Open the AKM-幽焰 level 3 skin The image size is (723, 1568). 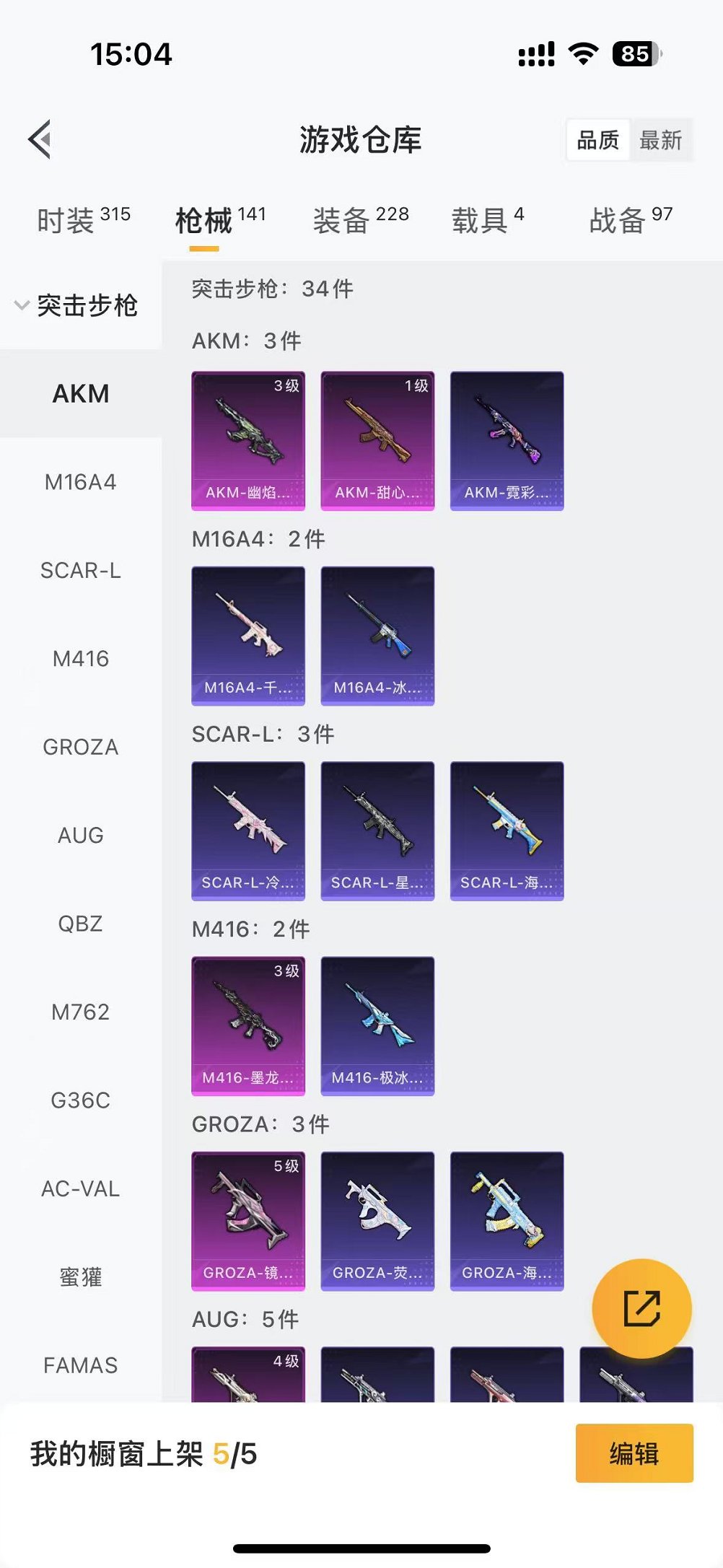248,441
